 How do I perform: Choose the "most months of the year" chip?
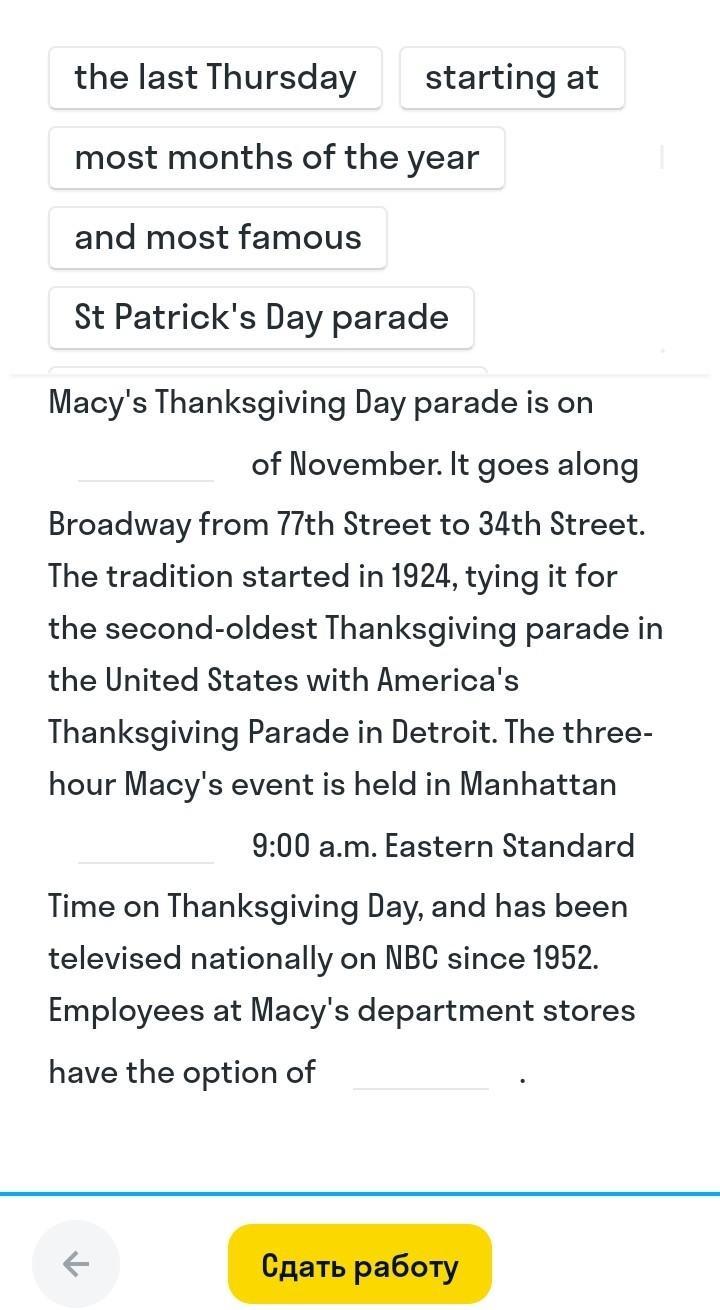(x=277, y=158)
